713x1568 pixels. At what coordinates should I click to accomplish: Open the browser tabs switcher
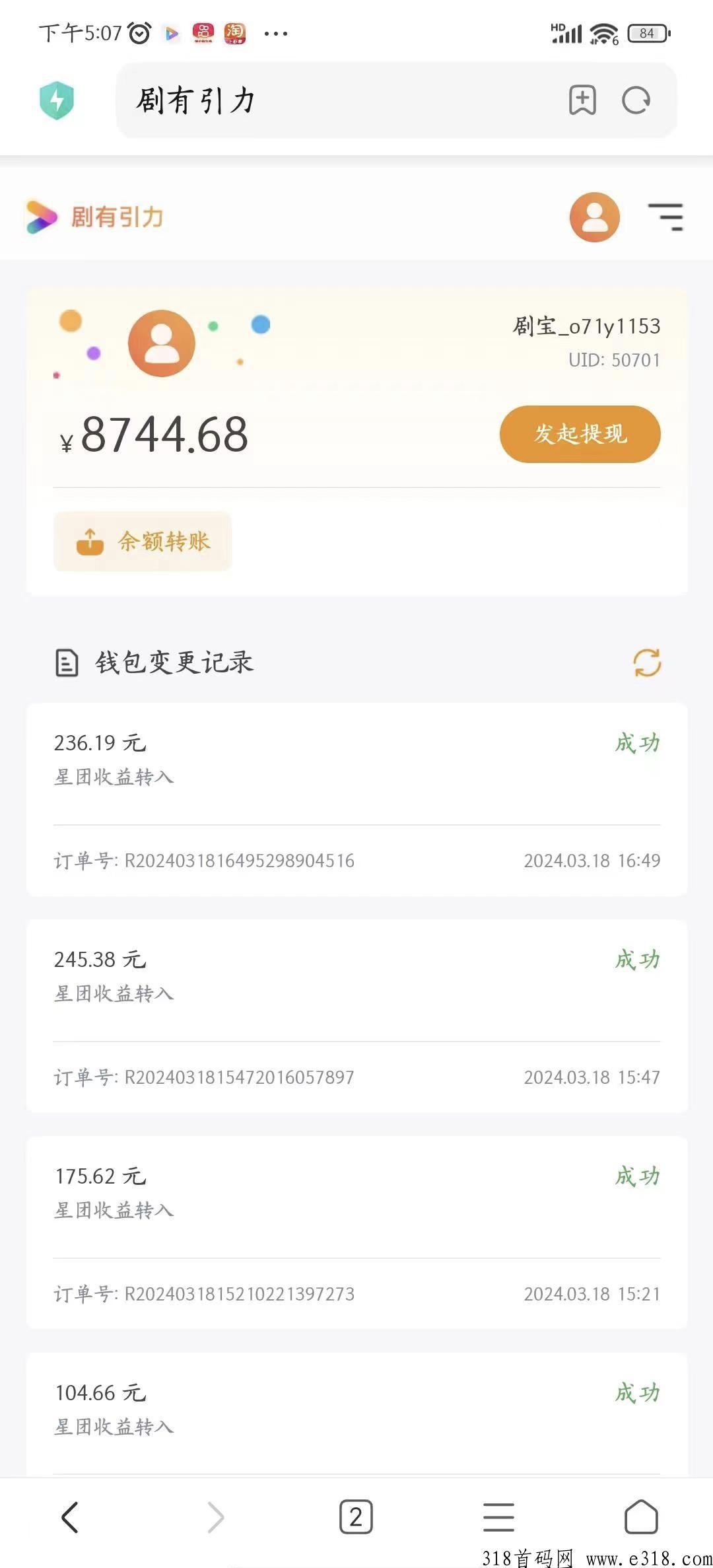(356, 1517)
